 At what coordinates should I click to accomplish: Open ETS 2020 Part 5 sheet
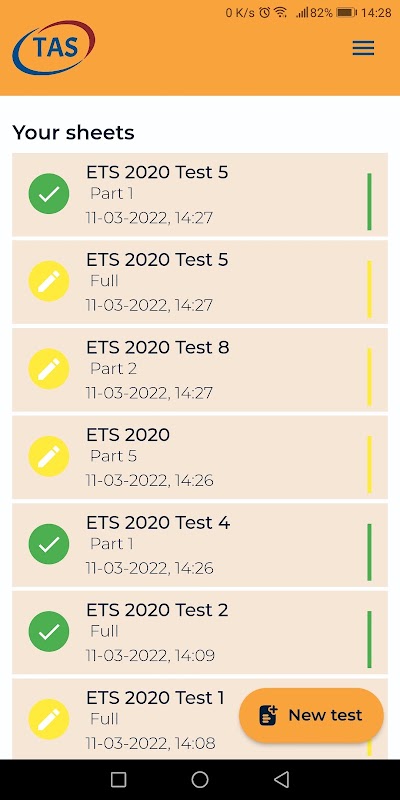(x=200, y=457)
